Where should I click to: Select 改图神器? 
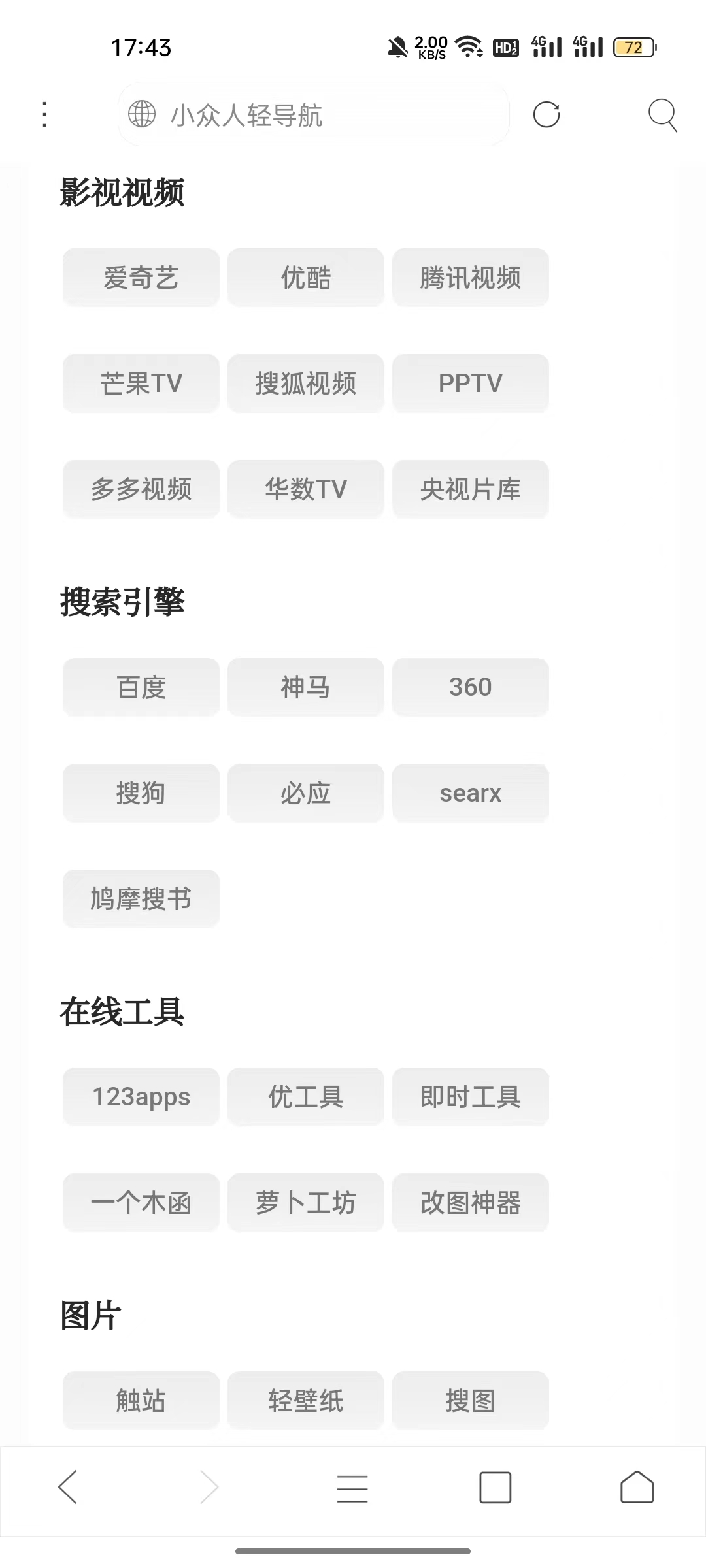point(471,1202)
